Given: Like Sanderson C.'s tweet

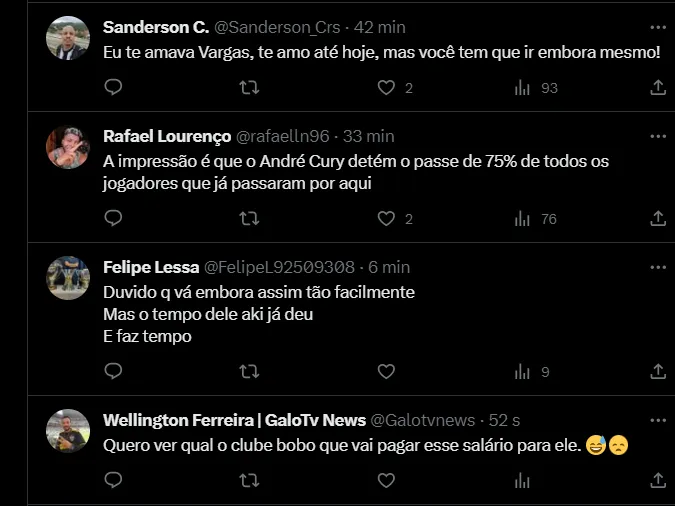Looking at the screenshot, I should tap(386, 88).
